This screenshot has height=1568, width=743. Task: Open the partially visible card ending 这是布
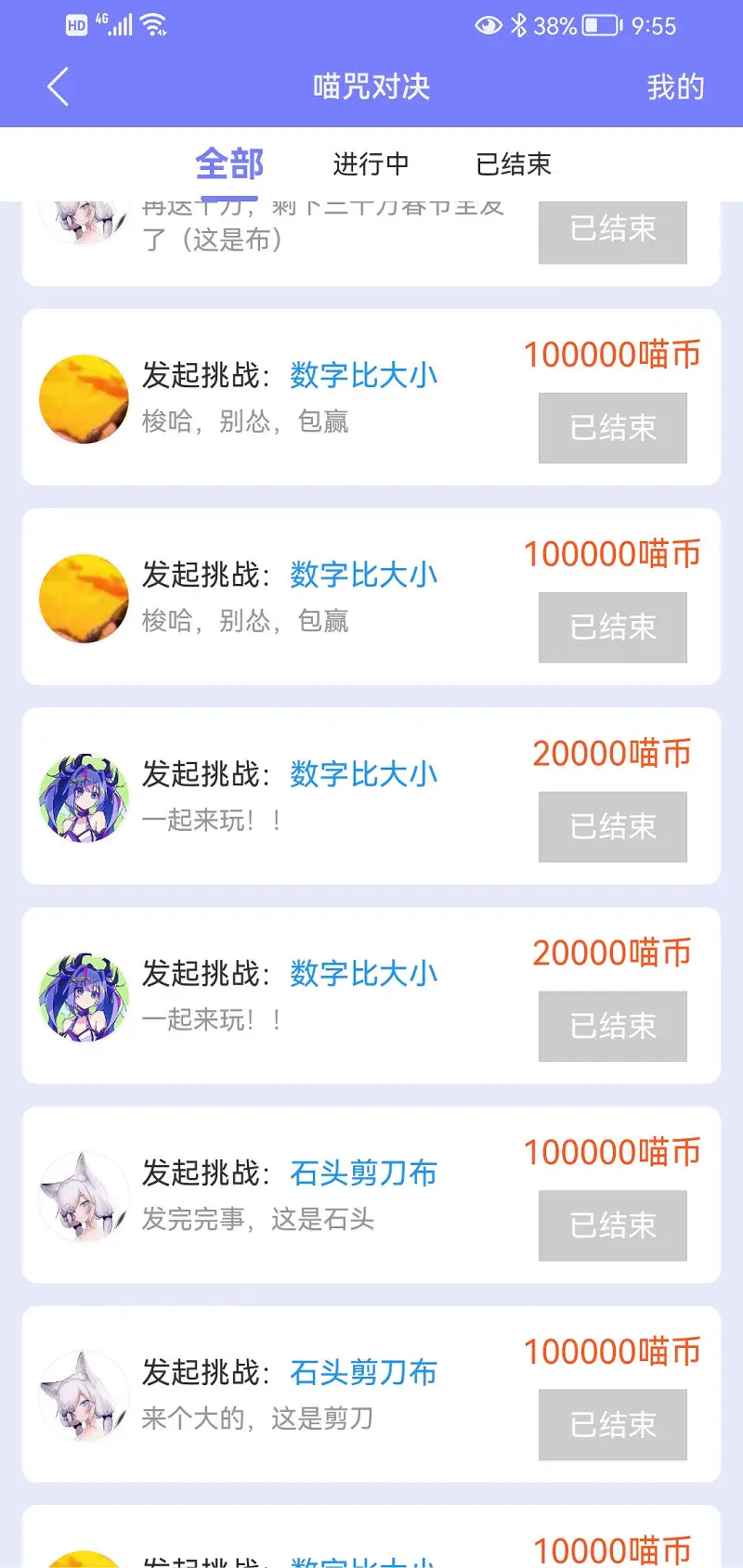click(371, 243)
